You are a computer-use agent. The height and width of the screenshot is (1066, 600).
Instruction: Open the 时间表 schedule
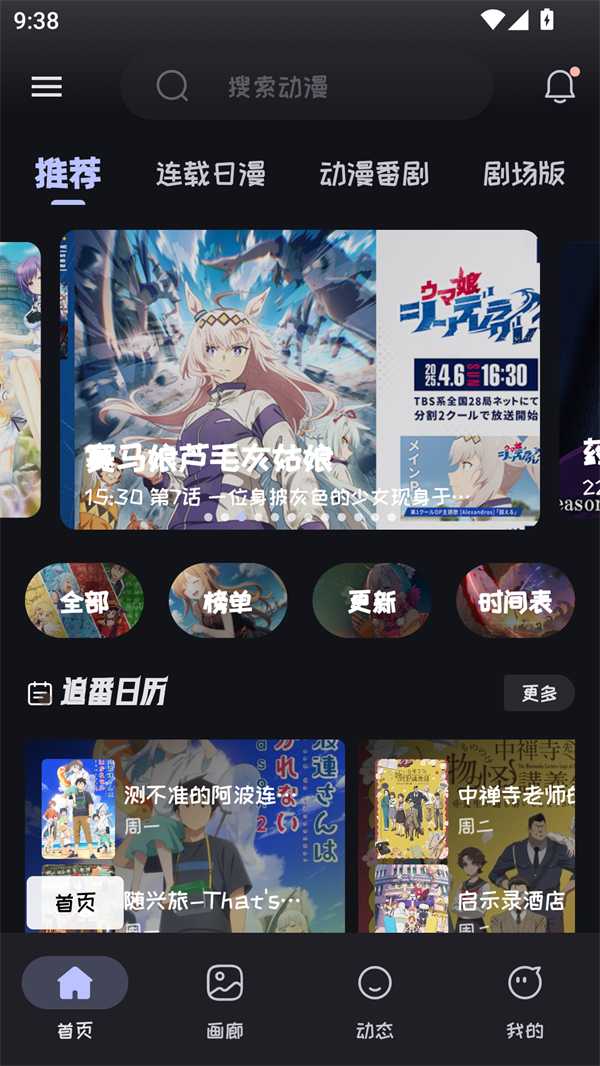(x=515, y=601)
